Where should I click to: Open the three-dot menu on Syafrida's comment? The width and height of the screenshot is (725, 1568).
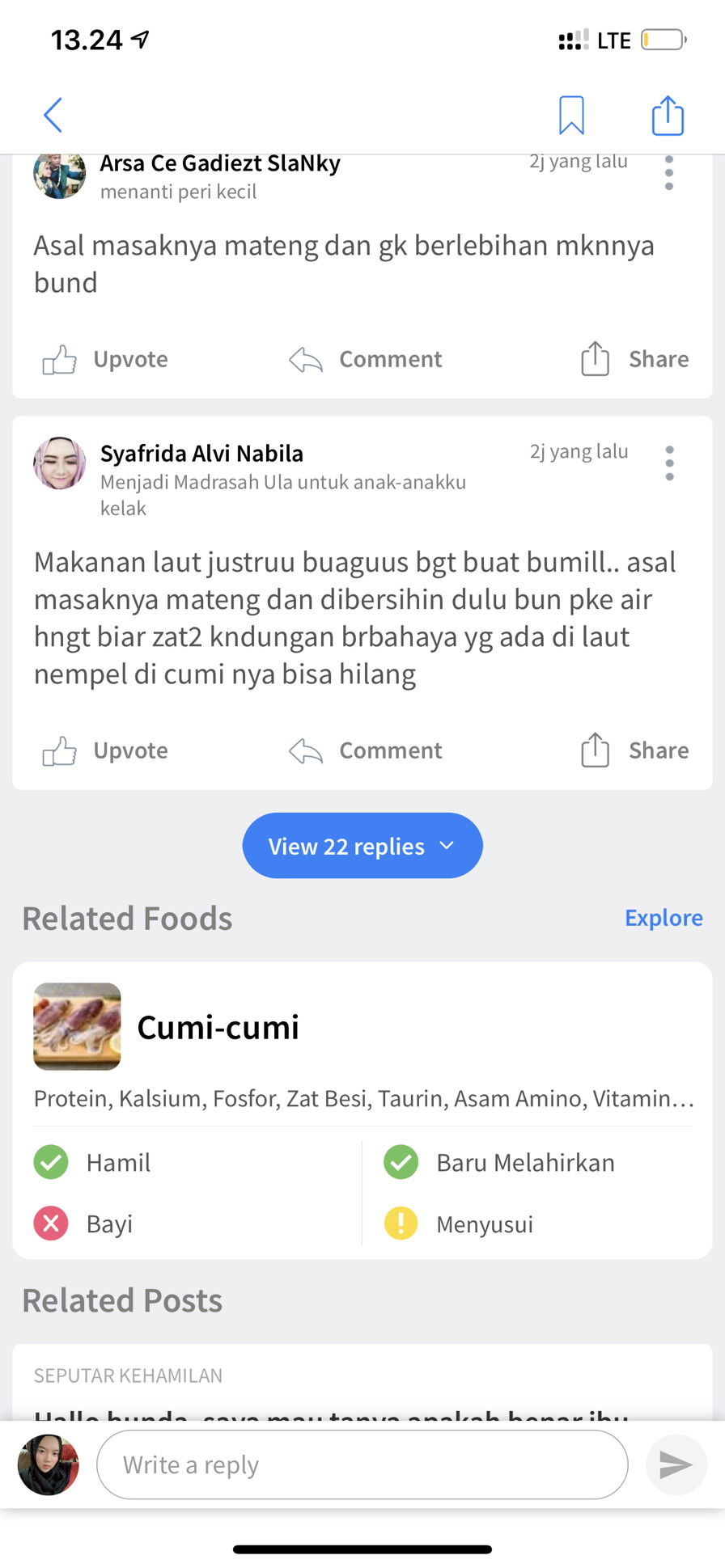[669, 463]
